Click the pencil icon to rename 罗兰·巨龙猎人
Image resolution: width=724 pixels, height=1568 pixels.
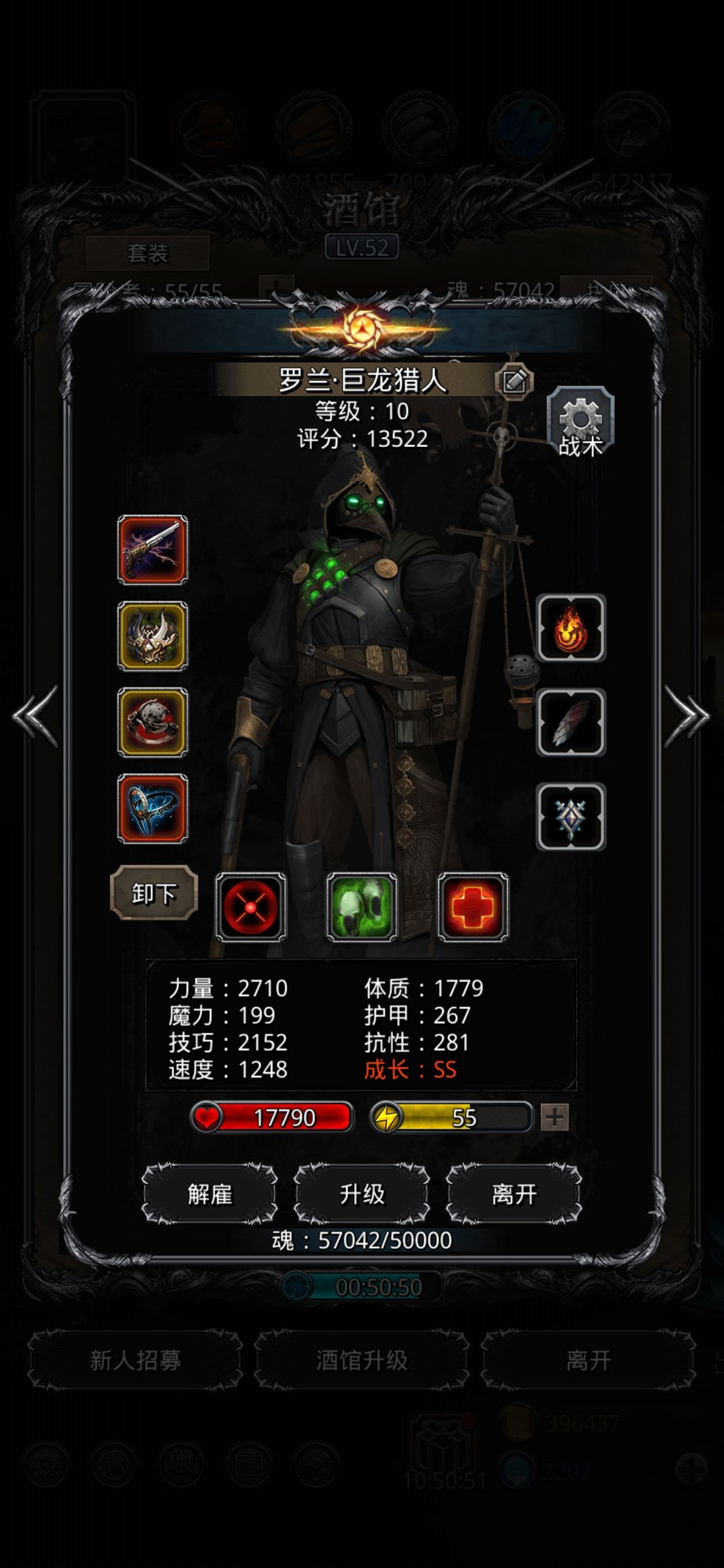[x=514, y=382]
